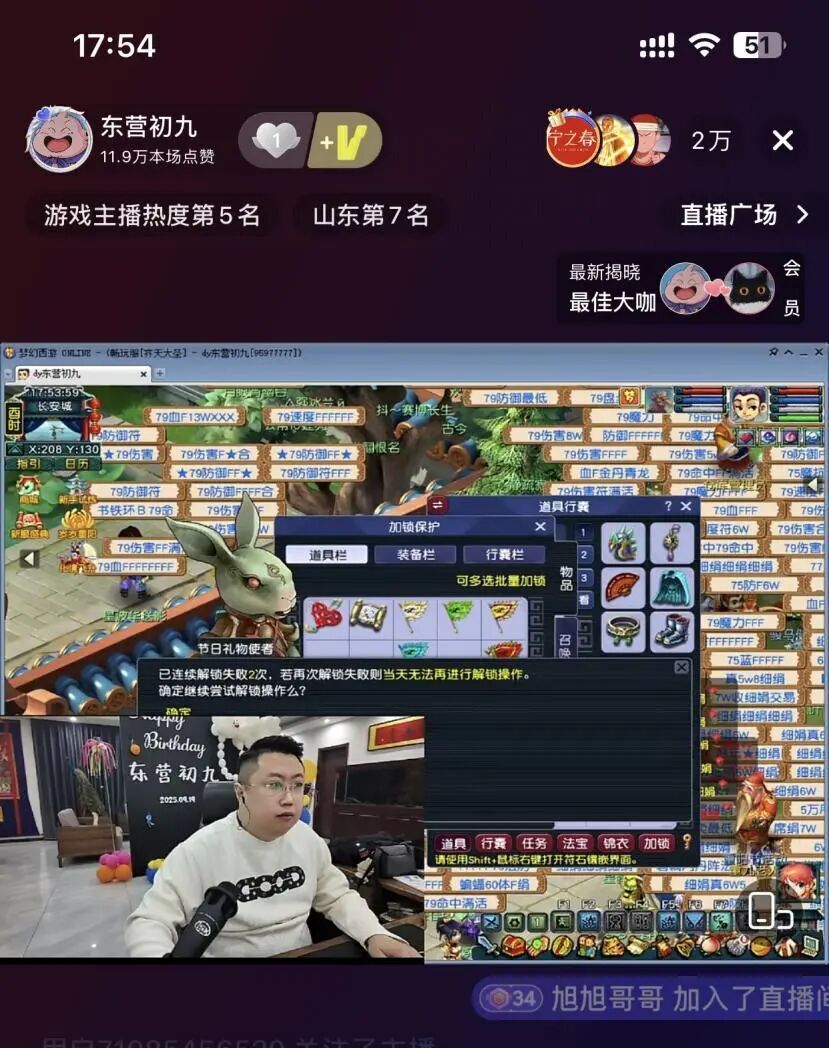Tap the heart fan club badge
The image size is (829, 1048).
275,140
